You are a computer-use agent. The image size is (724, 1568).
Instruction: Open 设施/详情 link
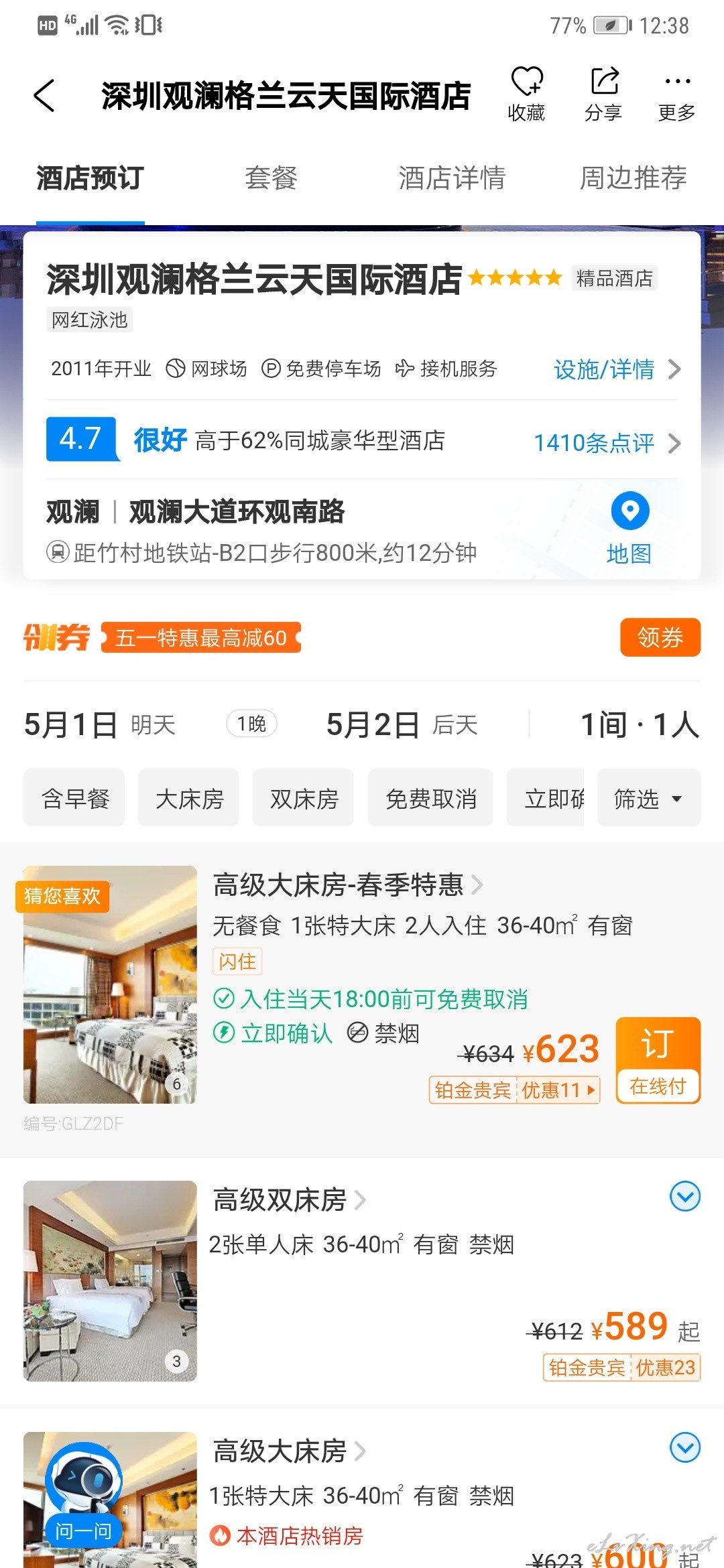click(x=617, y=369)
